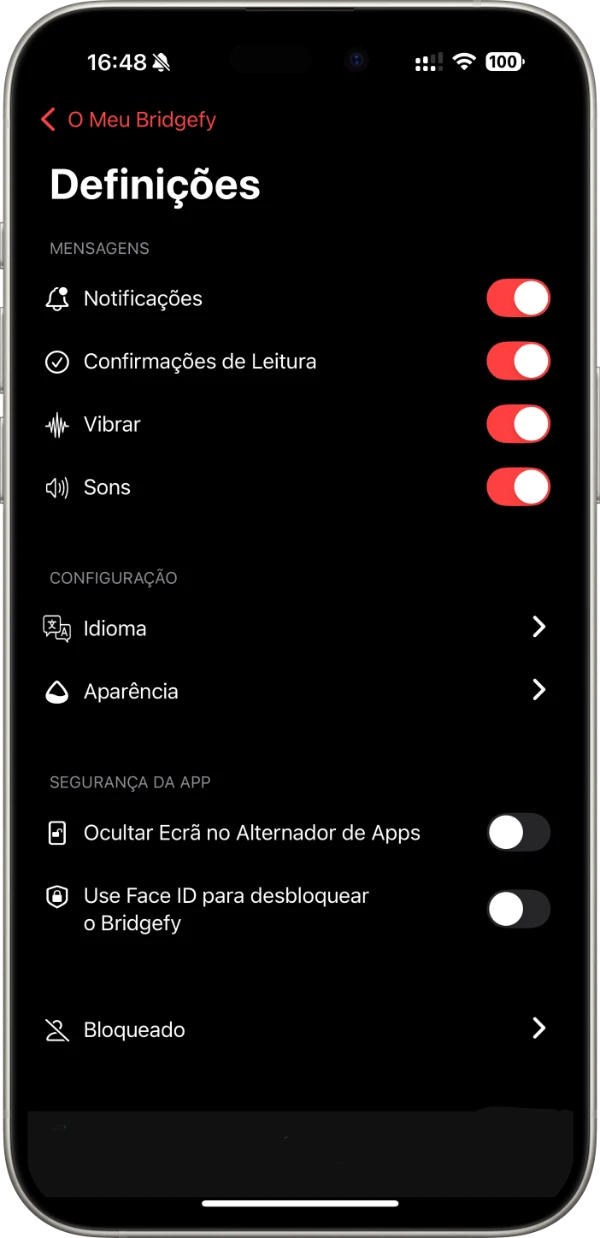Screen dimensions: 600x1238
Task: Turn on Face ID unlock for Bridgefy
Action: (x=518, y=909)
